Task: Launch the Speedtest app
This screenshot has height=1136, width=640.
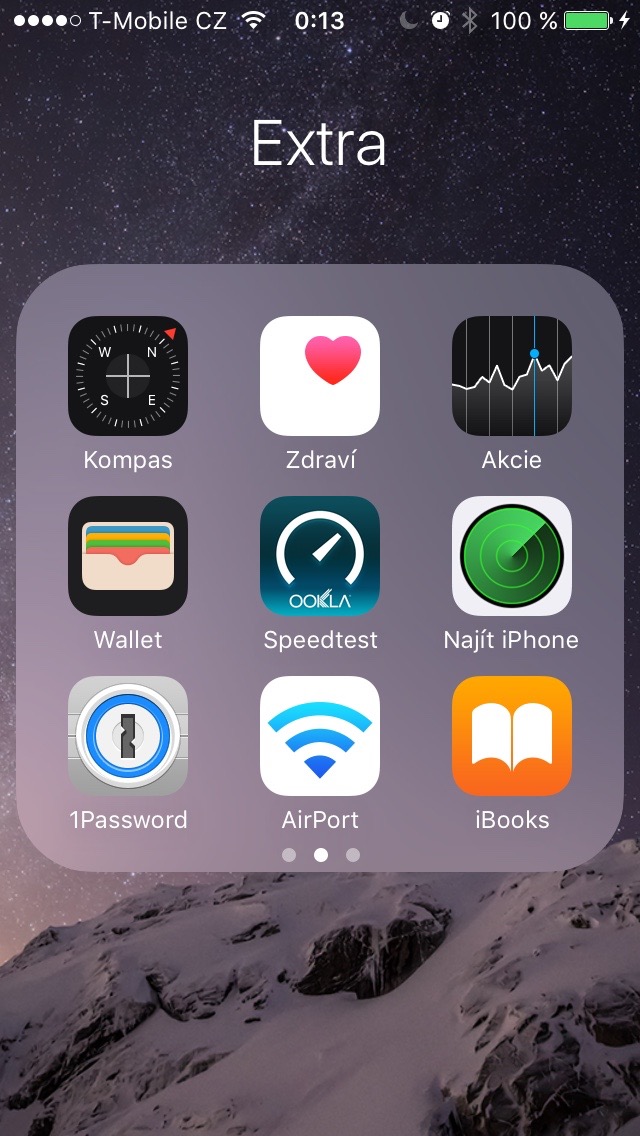Action: 320,556
